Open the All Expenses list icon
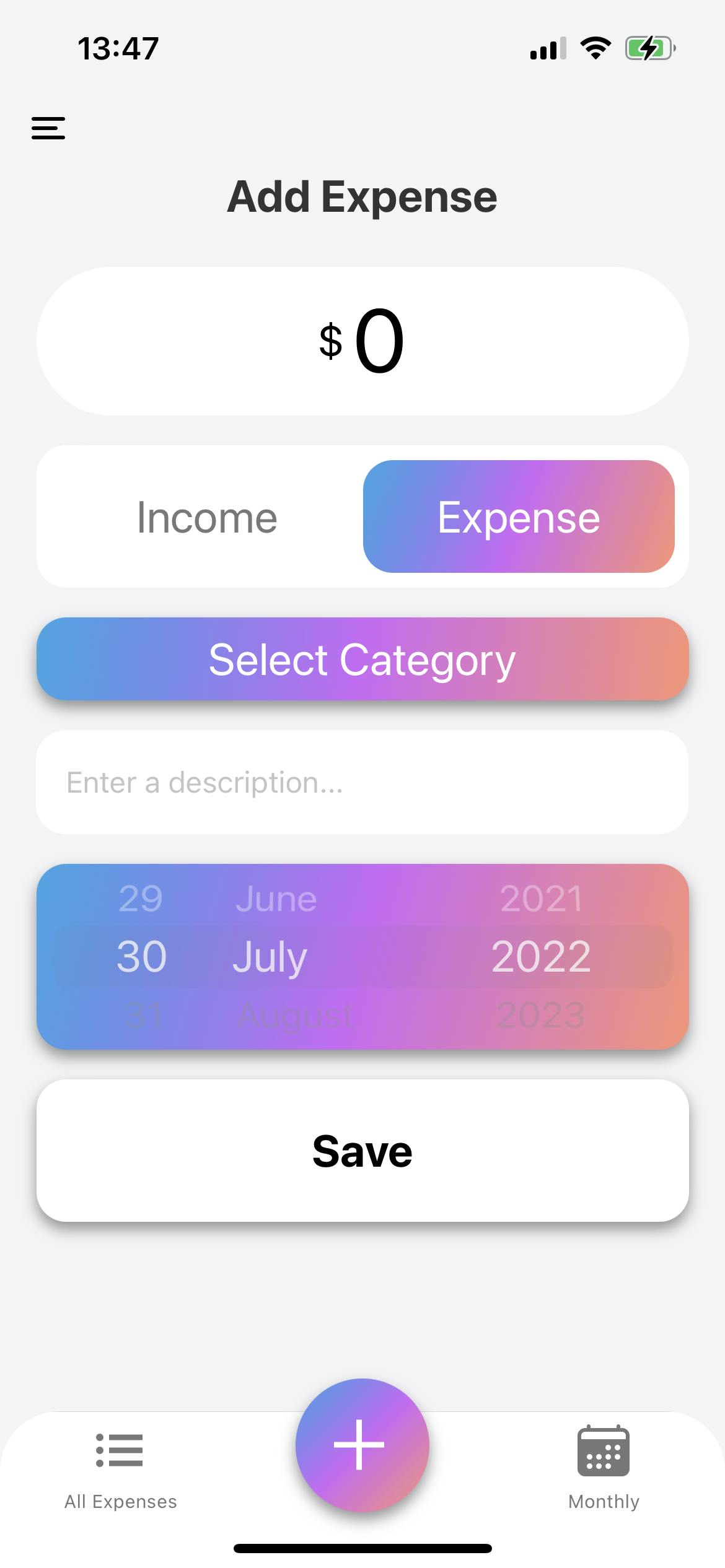 120,1449
